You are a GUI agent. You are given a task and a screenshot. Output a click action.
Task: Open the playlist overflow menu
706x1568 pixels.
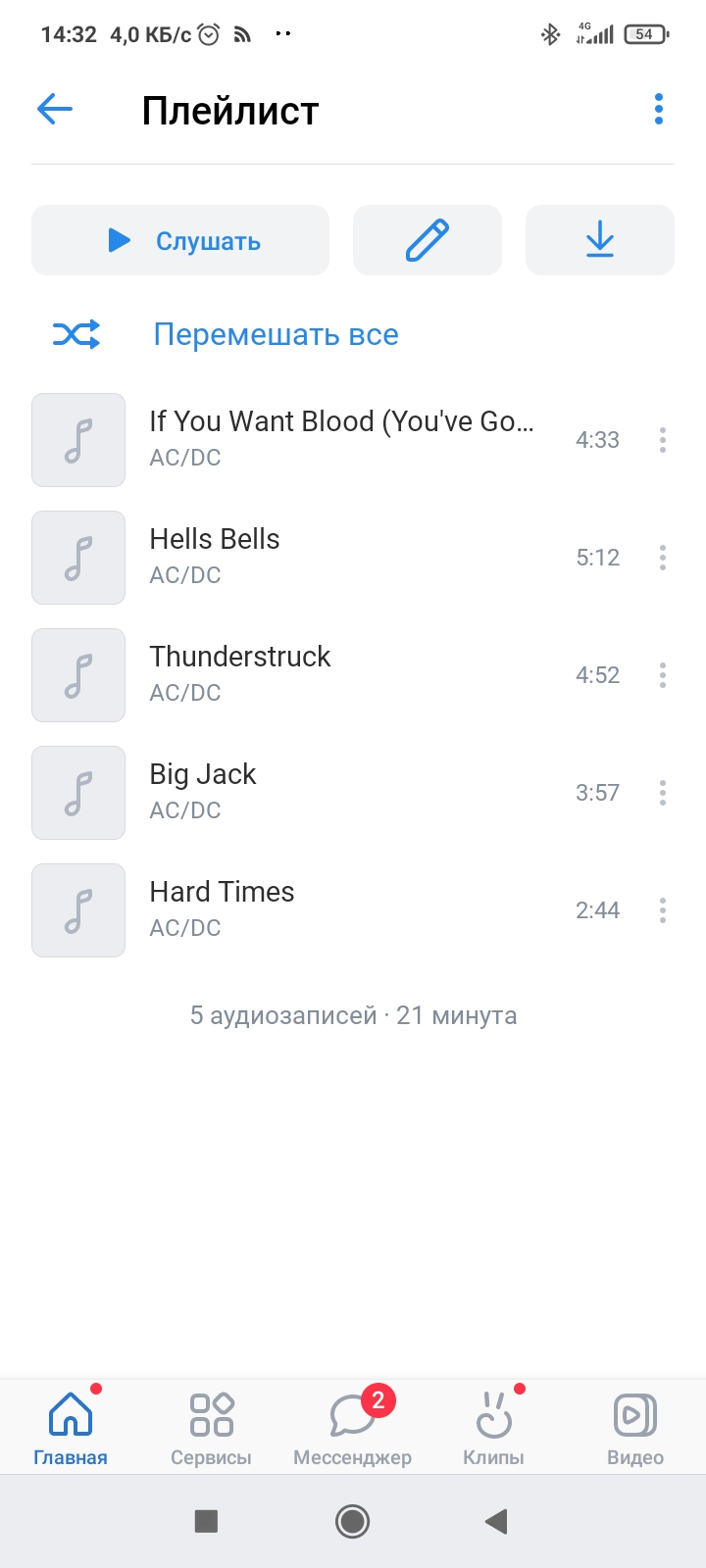pyautogui.click(x=659, y=109)
